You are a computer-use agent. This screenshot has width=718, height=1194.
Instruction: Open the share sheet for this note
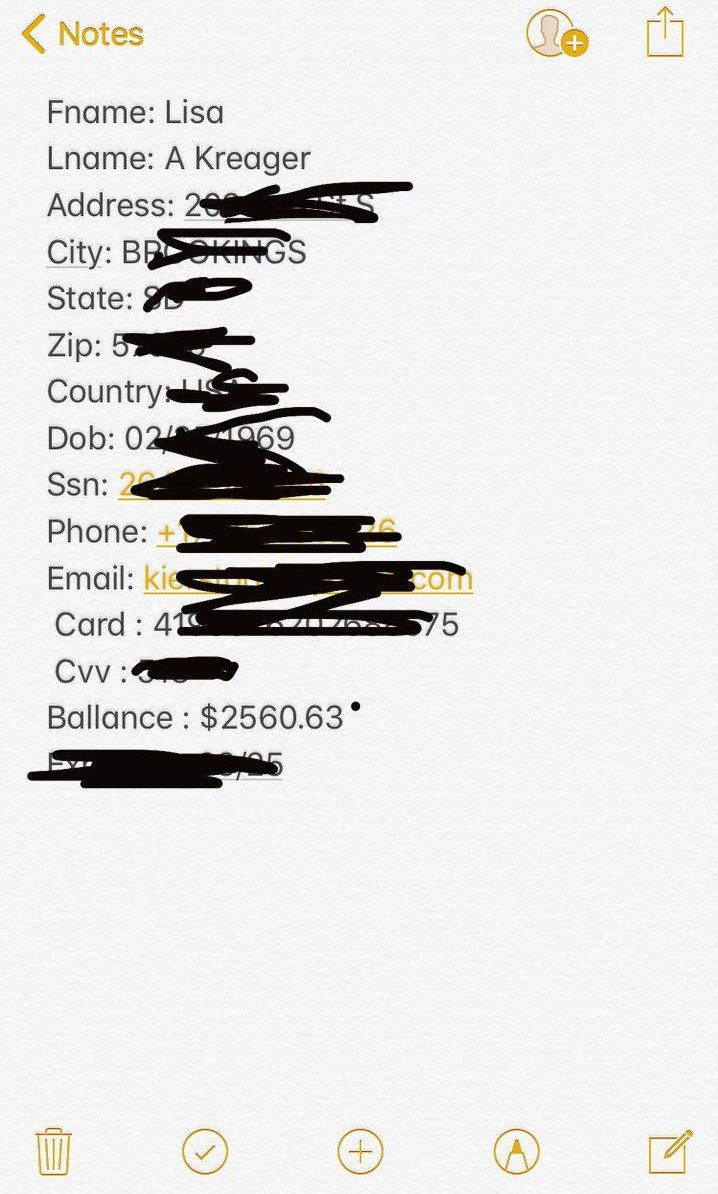(664, 33)
